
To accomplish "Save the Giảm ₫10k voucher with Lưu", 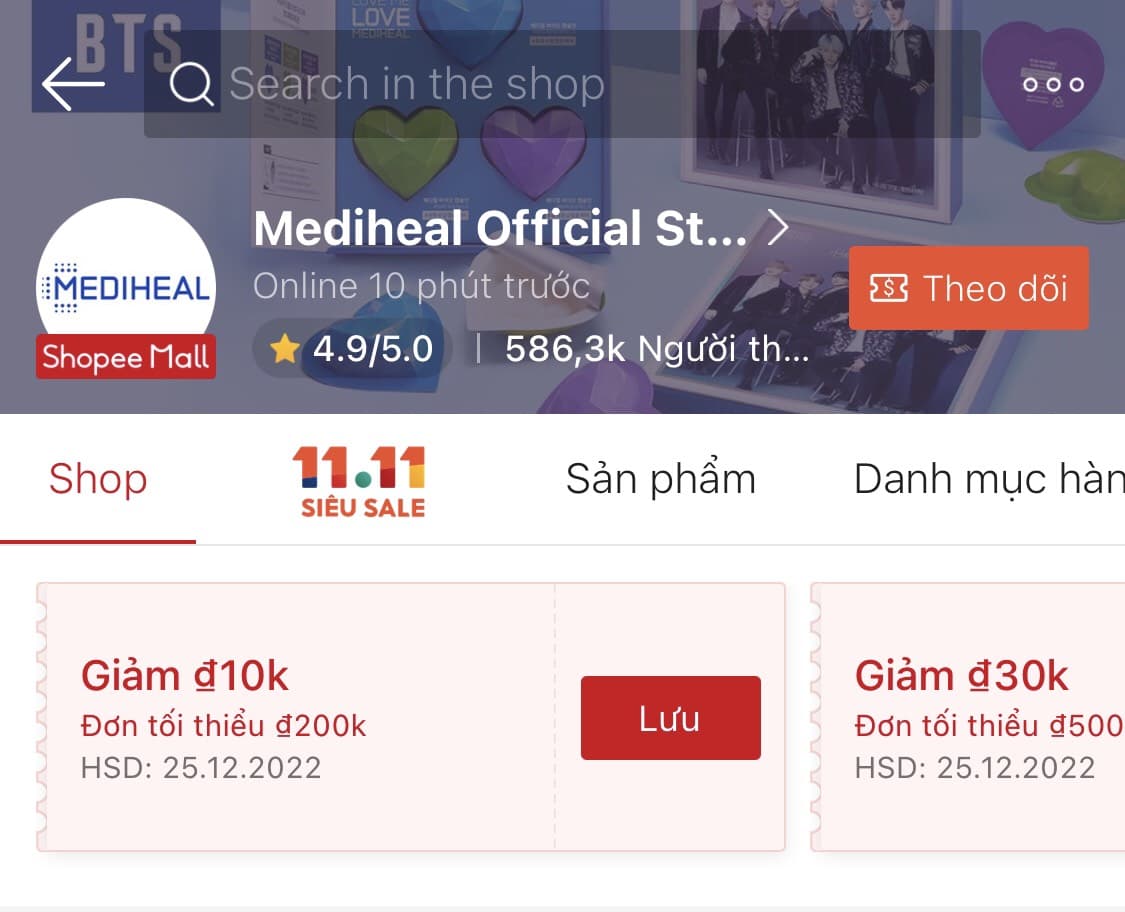I will coord(670,718).
